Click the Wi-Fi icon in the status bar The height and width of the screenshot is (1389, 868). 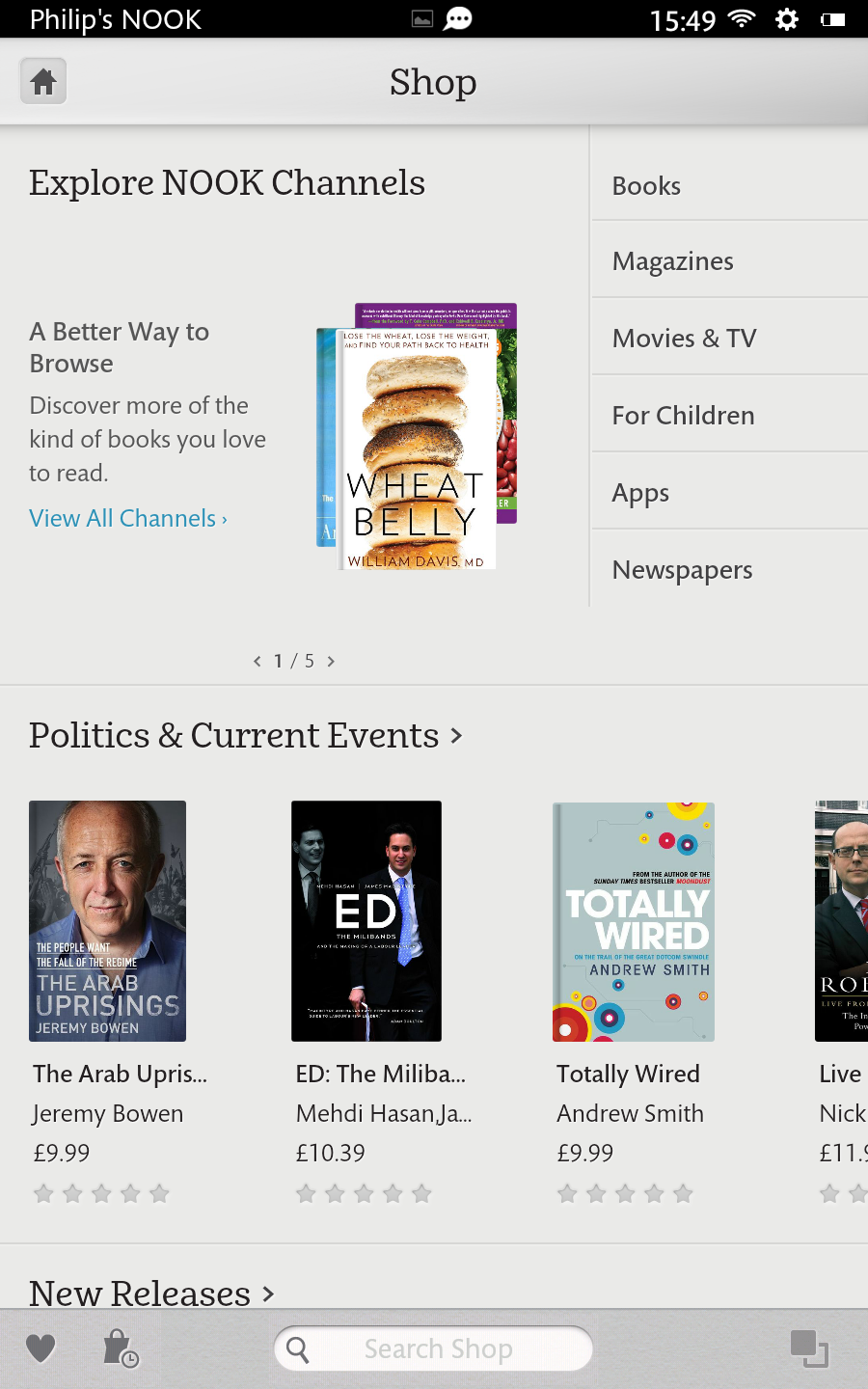point(741,19)
